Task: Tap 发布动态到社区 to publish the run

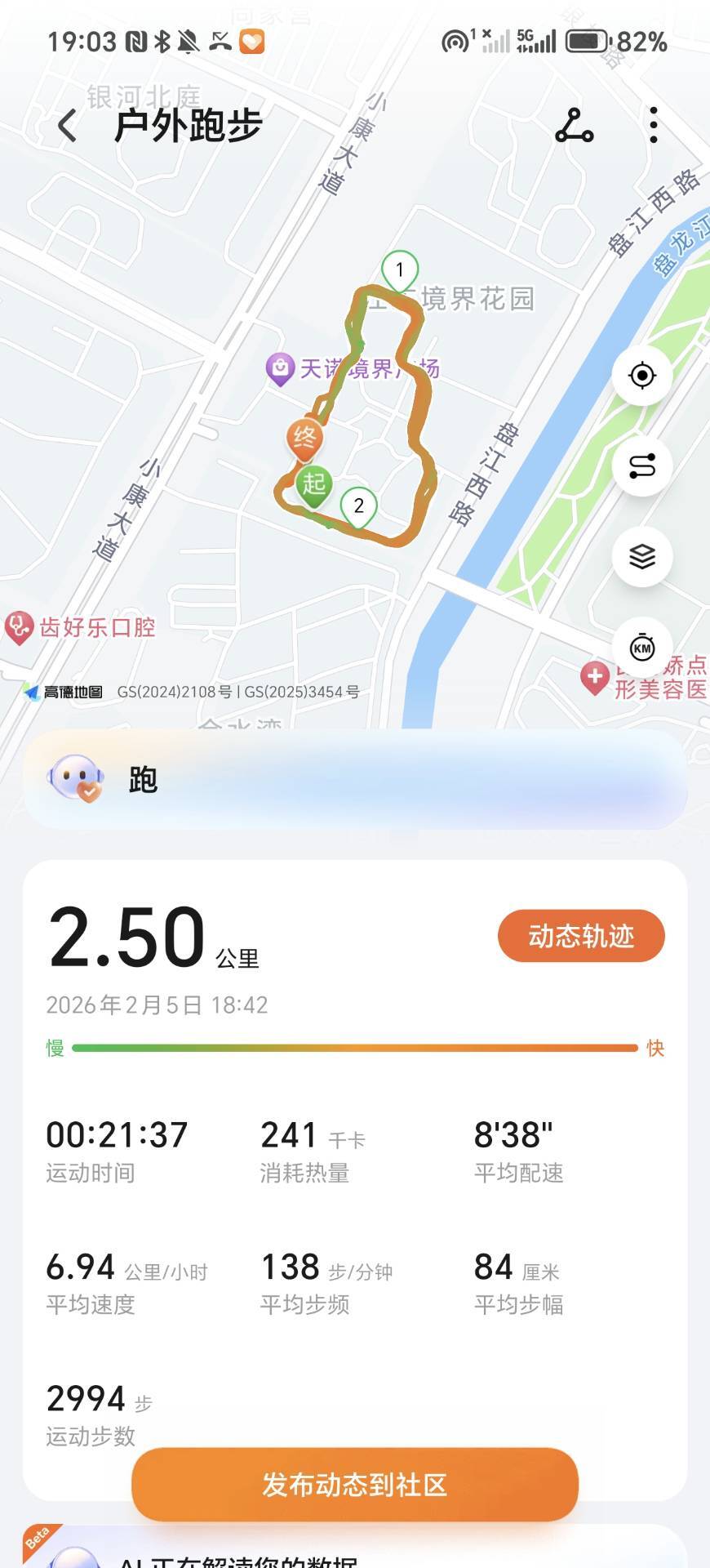Action: [x=355, y=1484]
